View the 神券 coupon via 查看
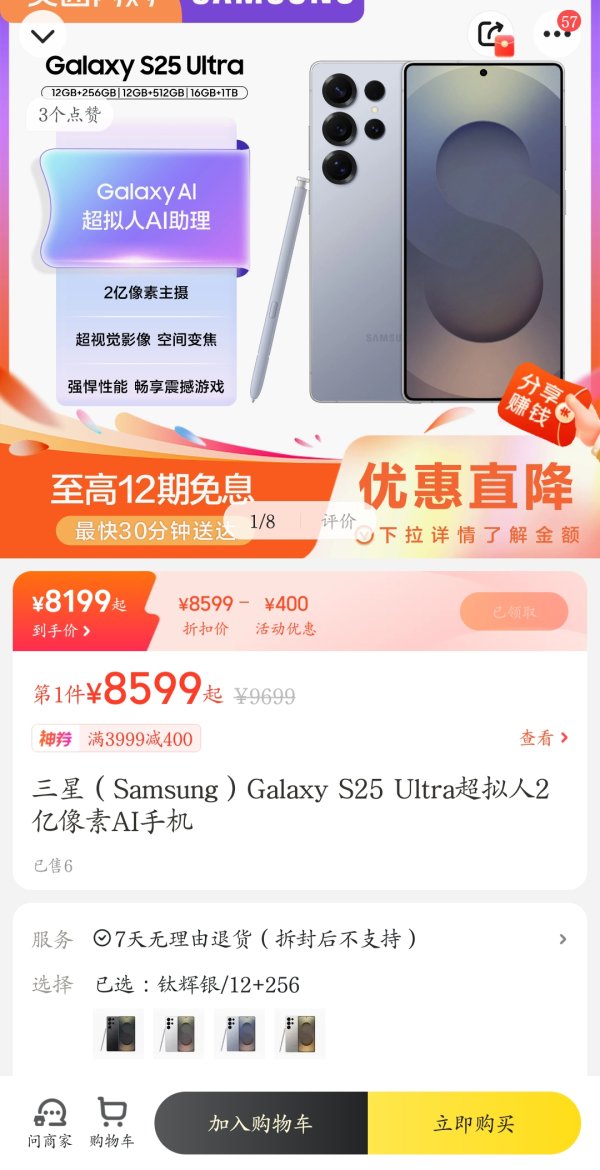Image resolution: width=600 pixels, height=1170 pixels. coord(544,738)
